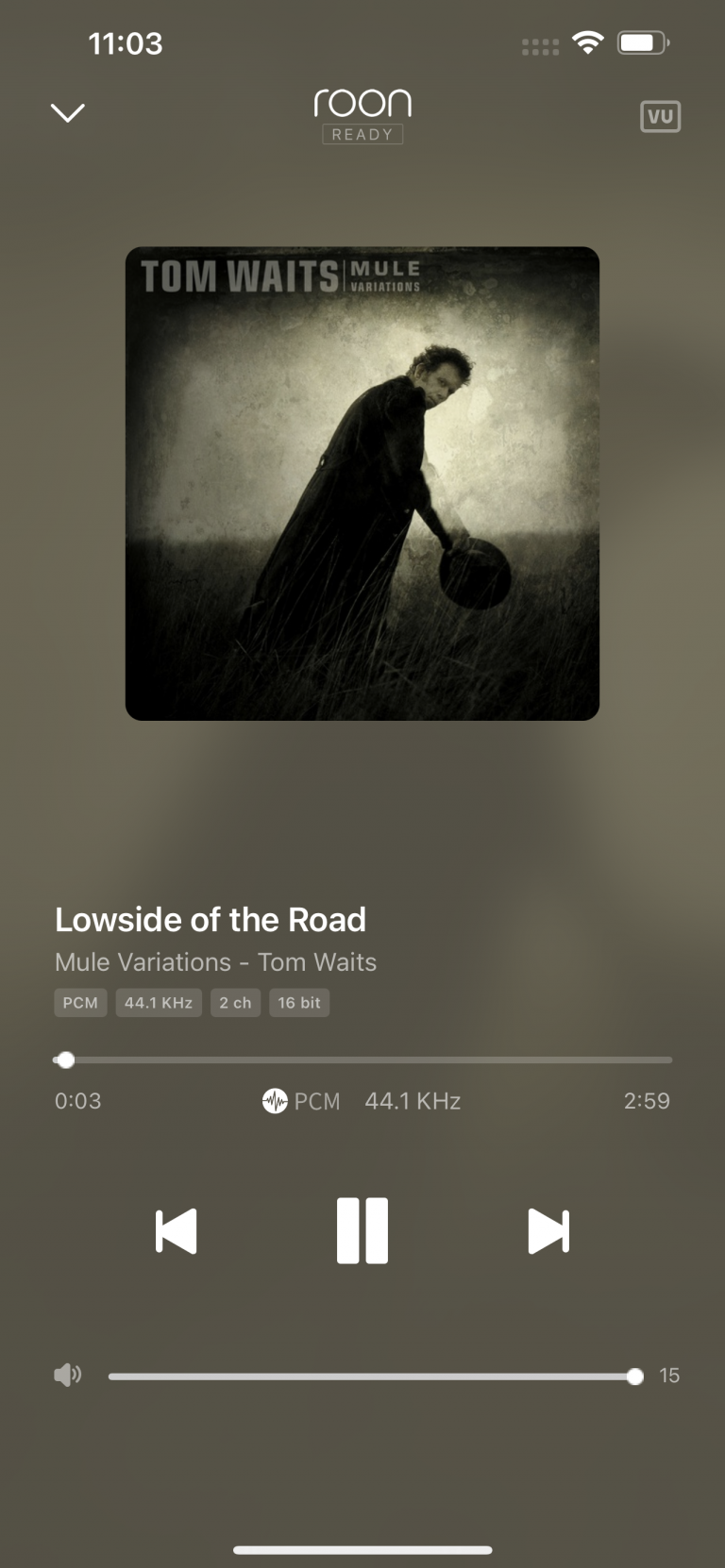Go back to the previous track
The width and height of the screenshot is (725, 1568).
pyautogui.click(x=176, y=1231)
